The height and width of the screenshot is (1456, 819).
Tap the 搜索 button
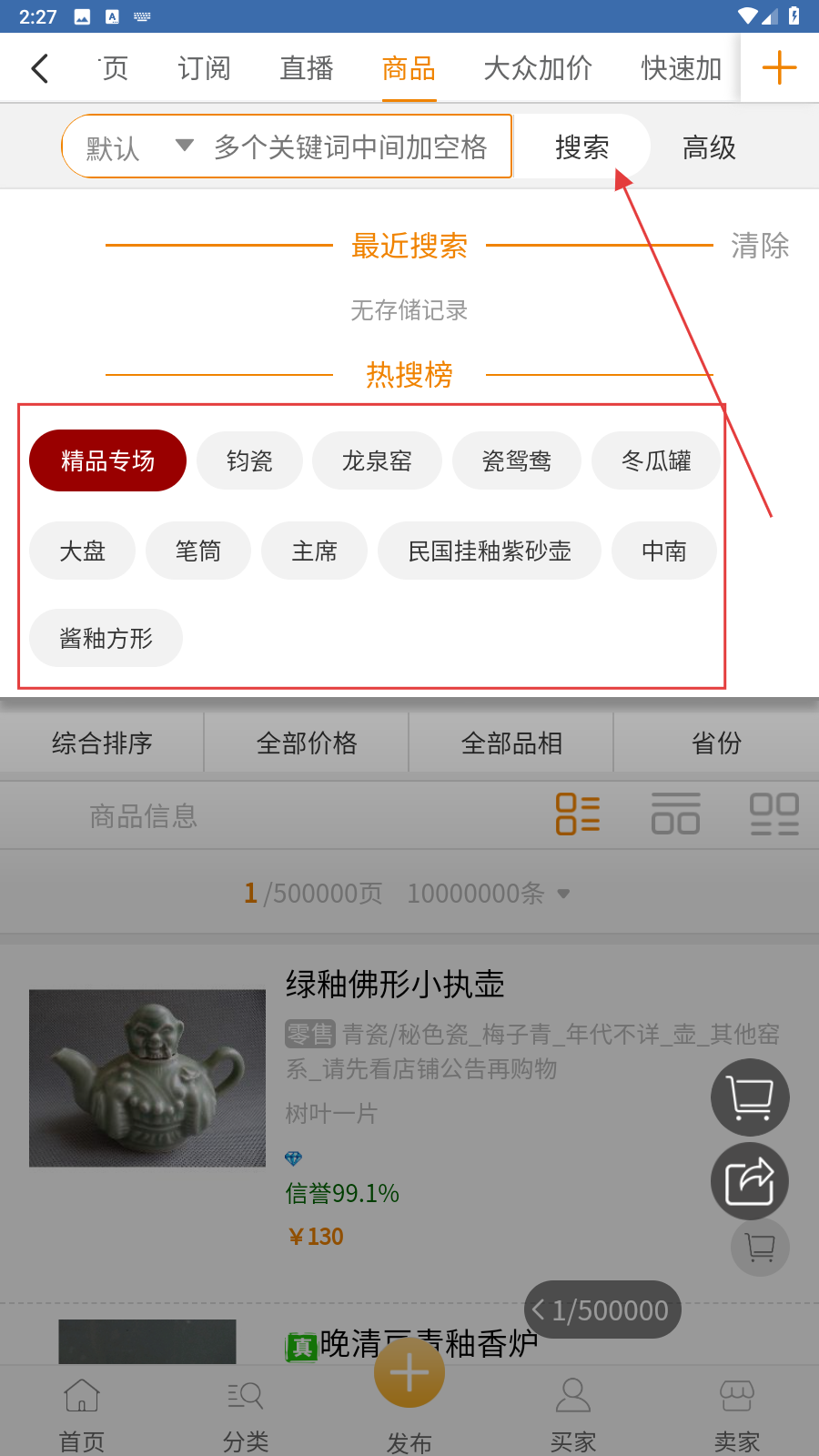point(582,147)
